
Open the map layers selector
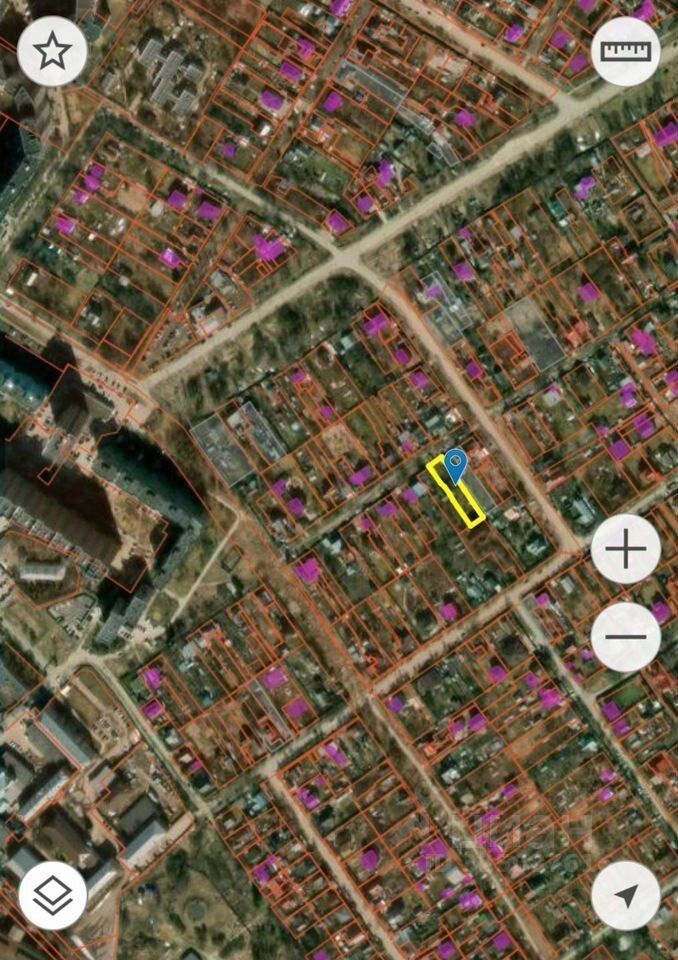coord(52,895)
